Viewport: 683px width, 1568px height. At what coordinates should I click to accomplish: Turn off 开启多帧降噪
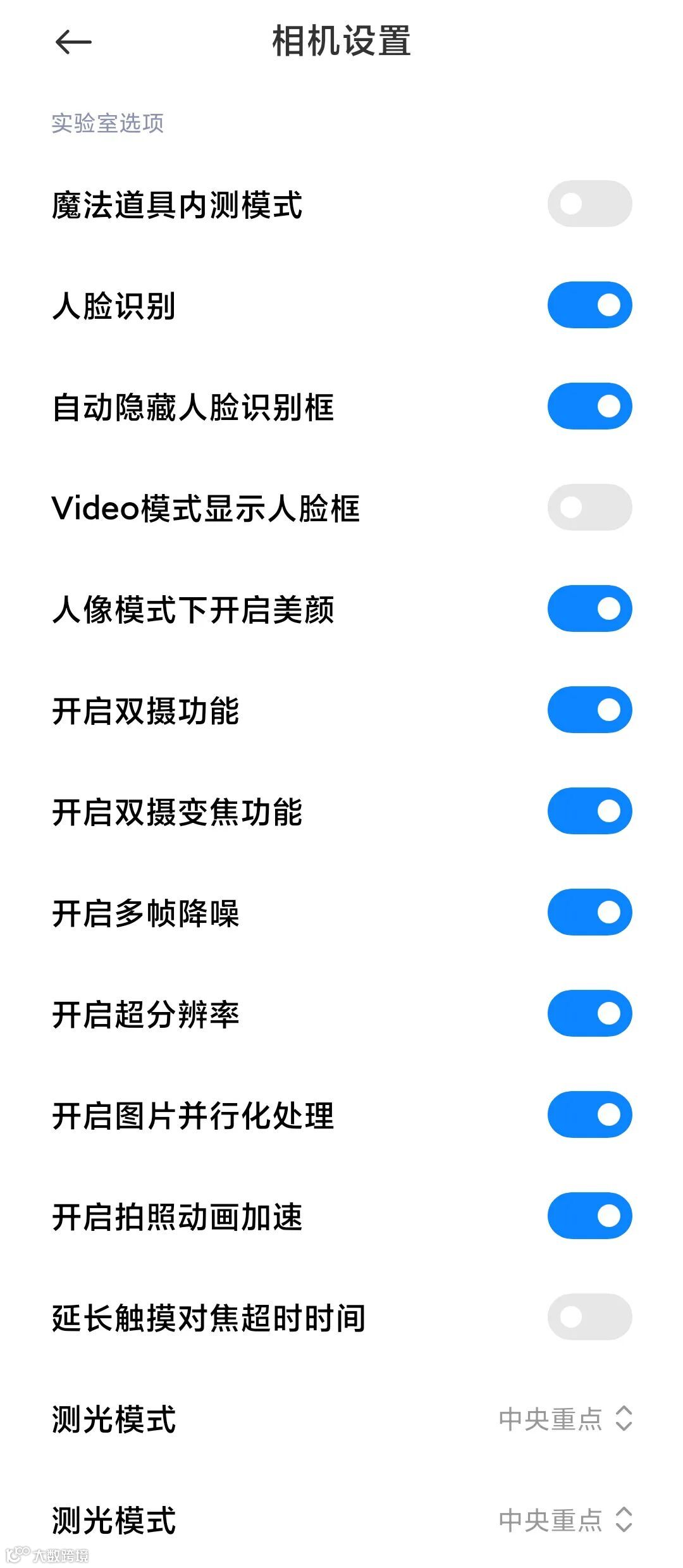pos(589,912)
